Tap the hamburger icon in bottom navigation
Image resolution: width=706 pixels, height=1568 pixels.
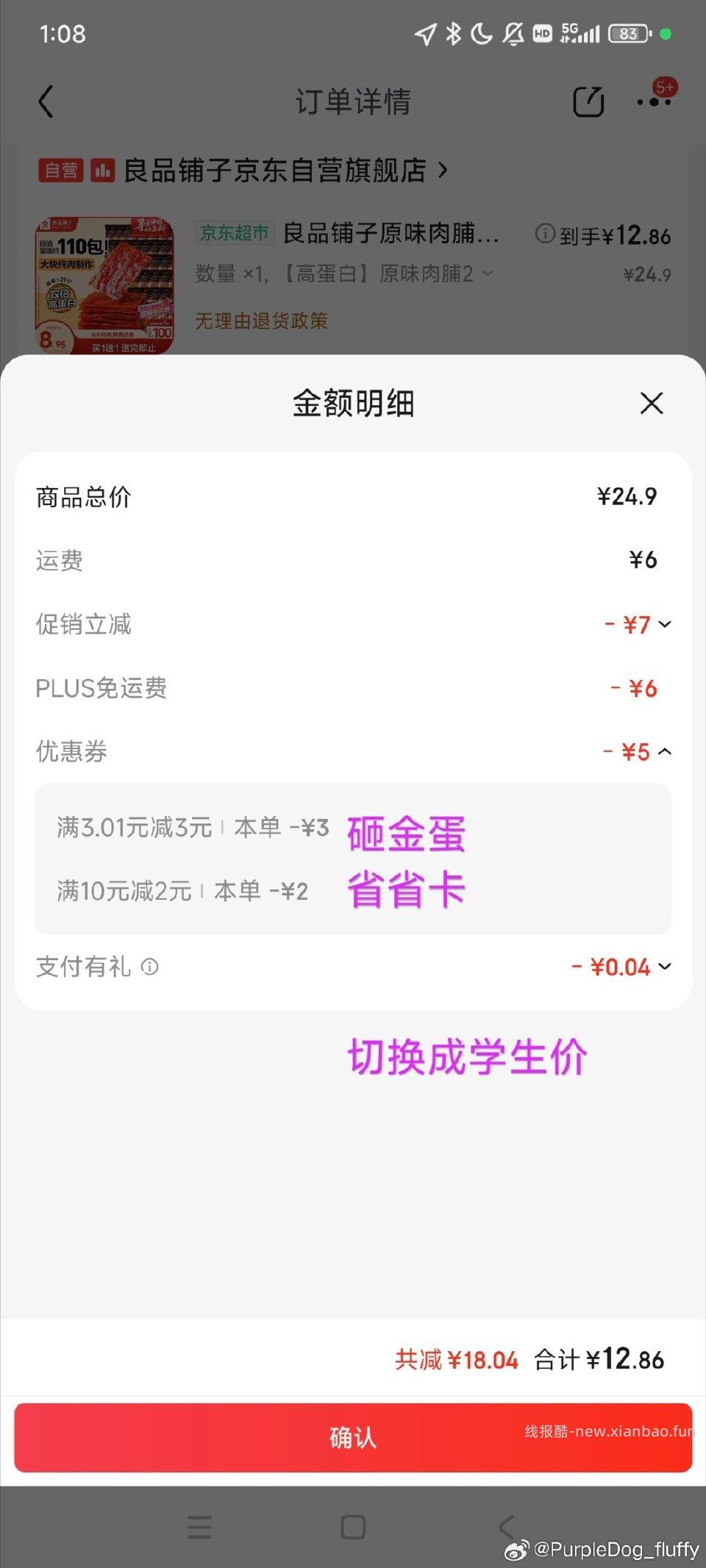199,1528
